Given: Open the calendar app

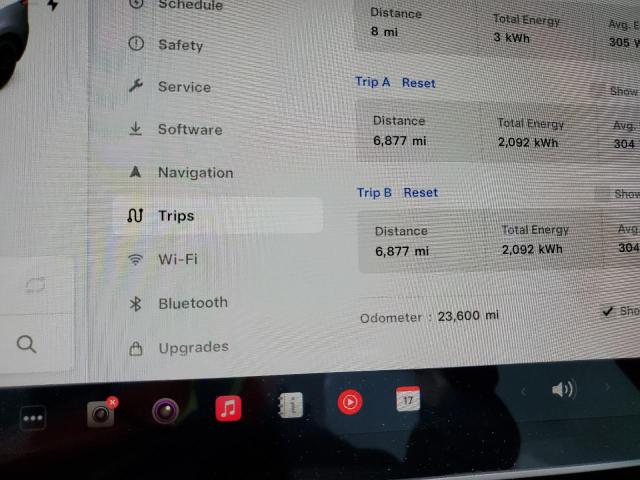Looking at the screenshot, I should (x=408, y=399).
